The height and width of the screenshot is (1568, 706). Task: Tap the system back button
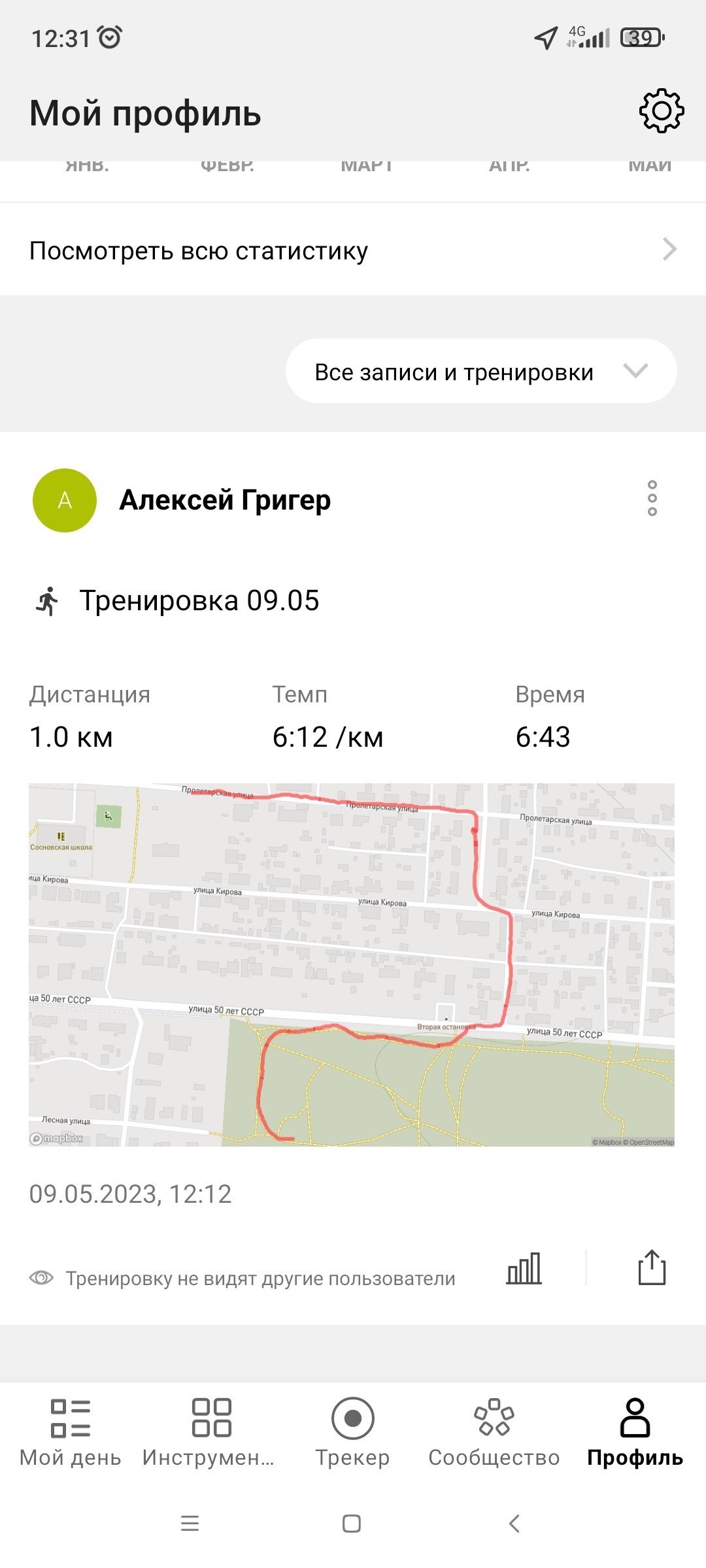515,1524
